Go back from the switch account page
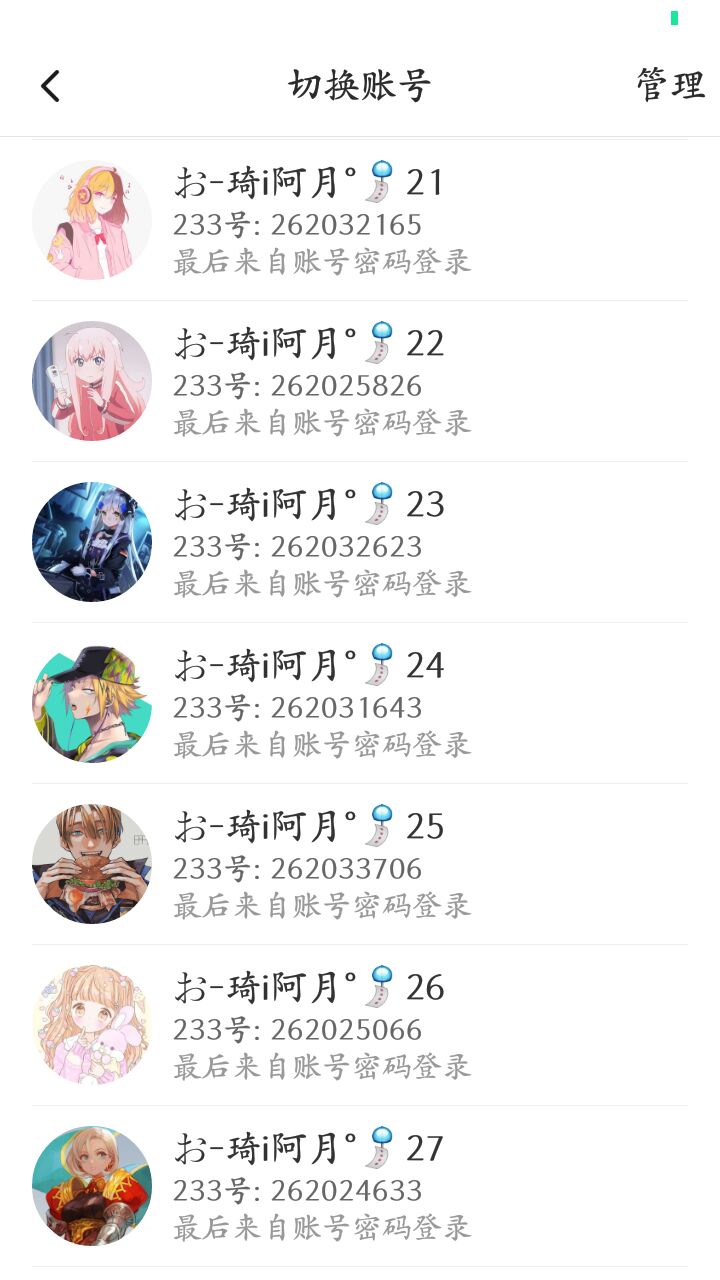The height and width of the screenshot is (1280, 720). [50, 86]
